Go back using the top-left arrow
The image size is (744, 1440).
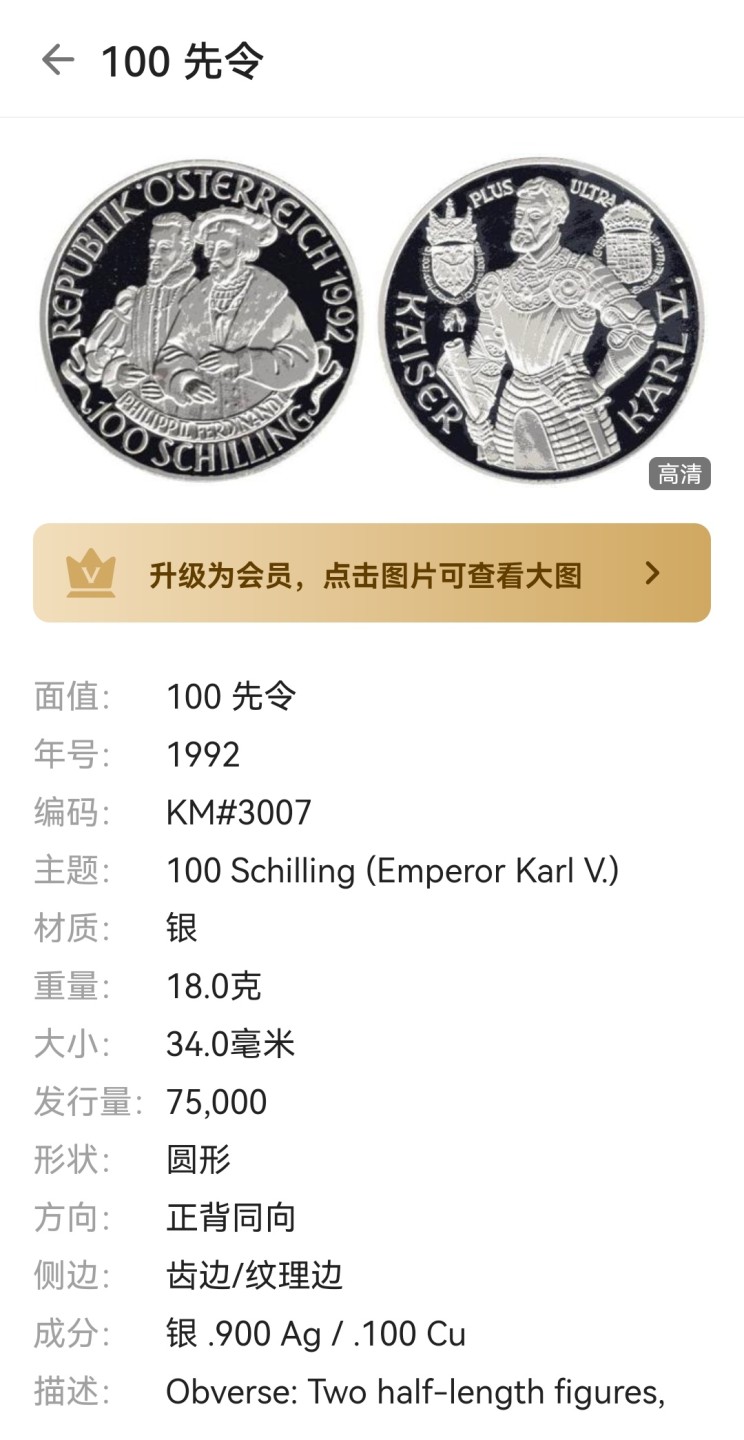pos(58,61)
